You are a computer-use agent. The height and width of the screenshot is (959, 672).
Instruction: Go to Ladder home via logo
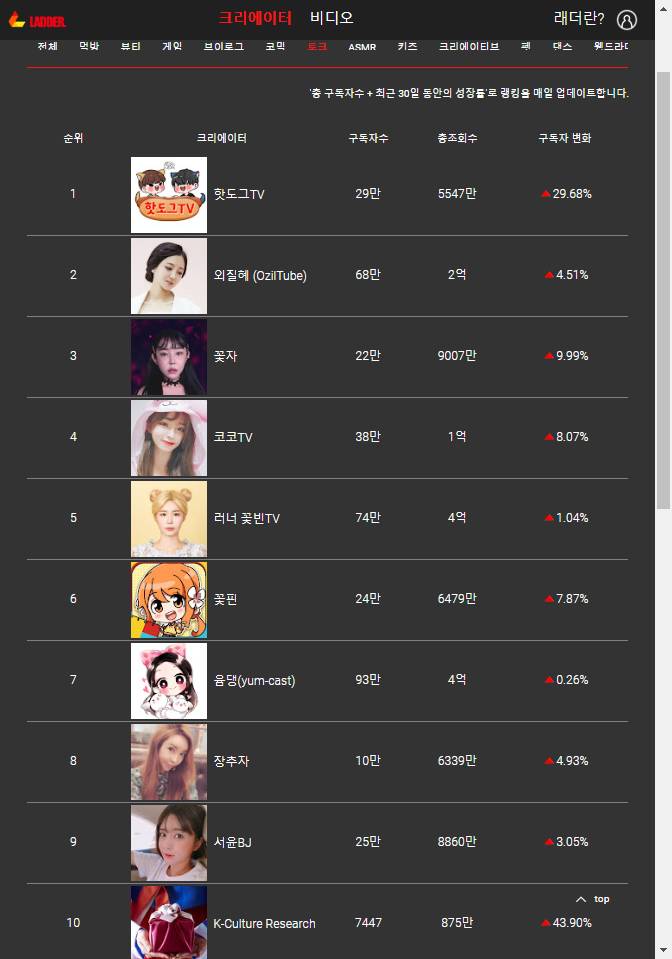pyautogui.click(x=37, y=20)
